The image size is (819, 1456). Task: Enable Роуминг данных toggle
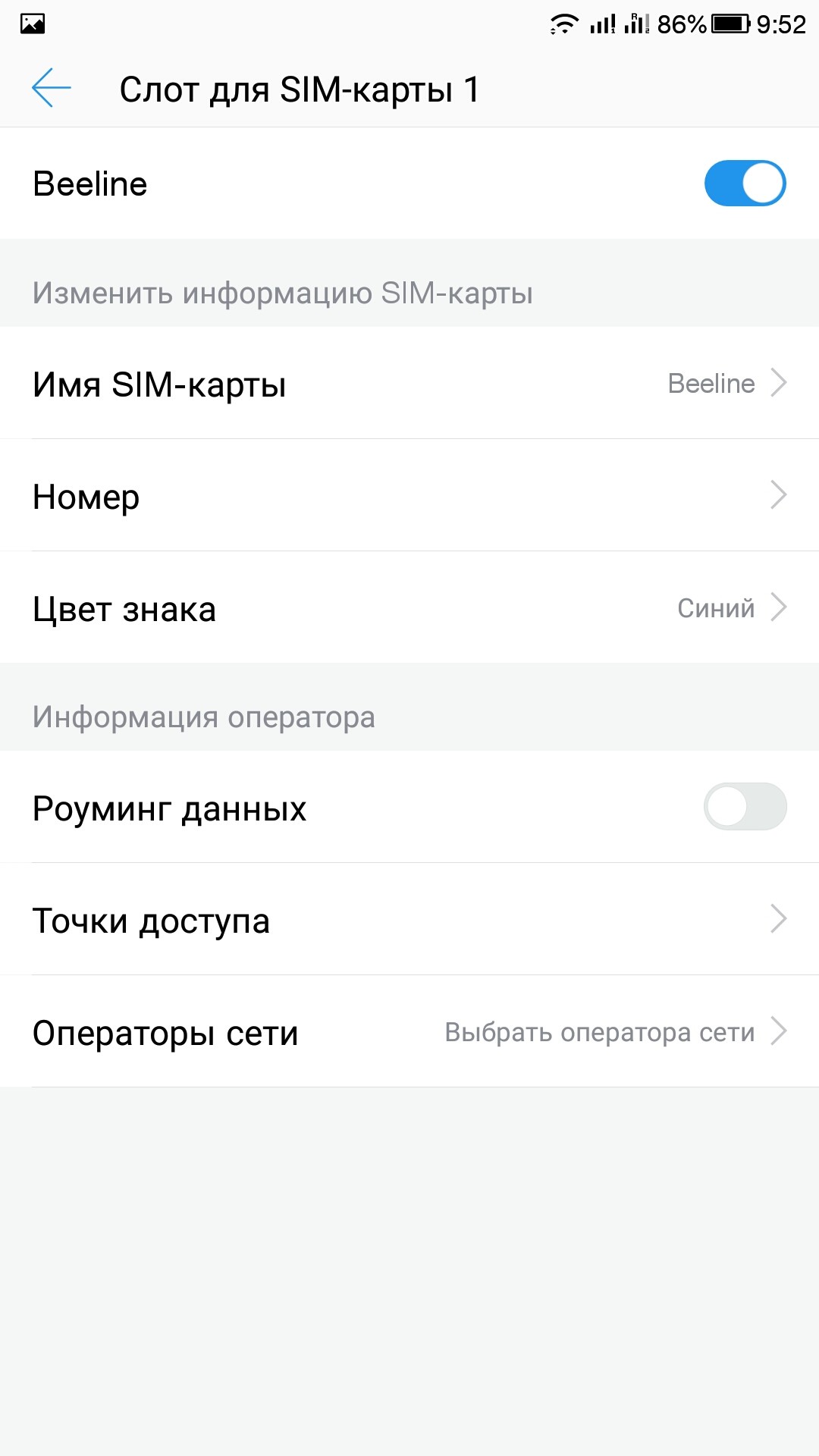745,807
